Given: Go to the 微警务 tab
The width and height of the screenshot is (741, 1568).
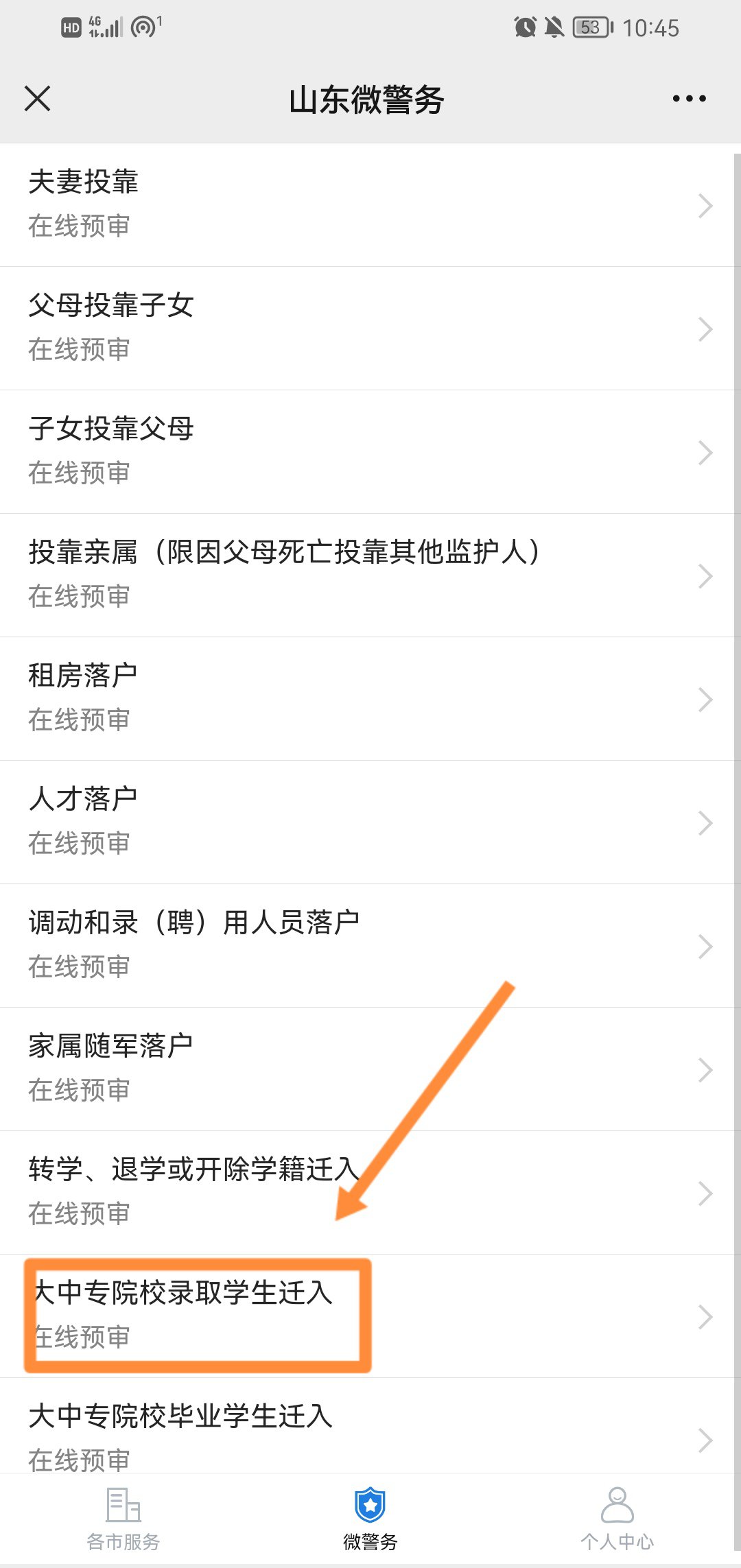Looking at the screenshot, I should pos(370,1519).
